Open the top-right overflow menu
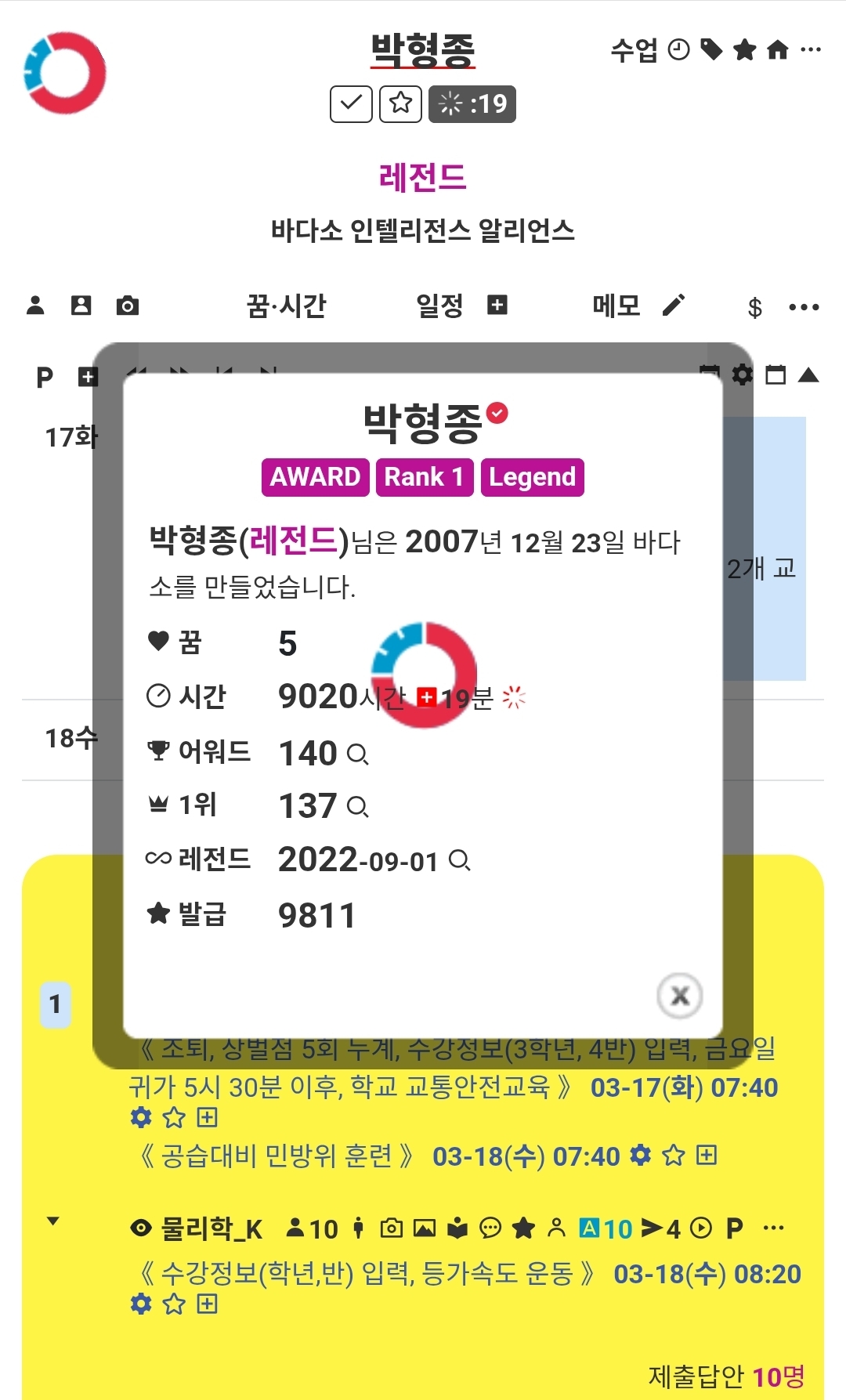The image size is (846, 1400). point(811,50)
